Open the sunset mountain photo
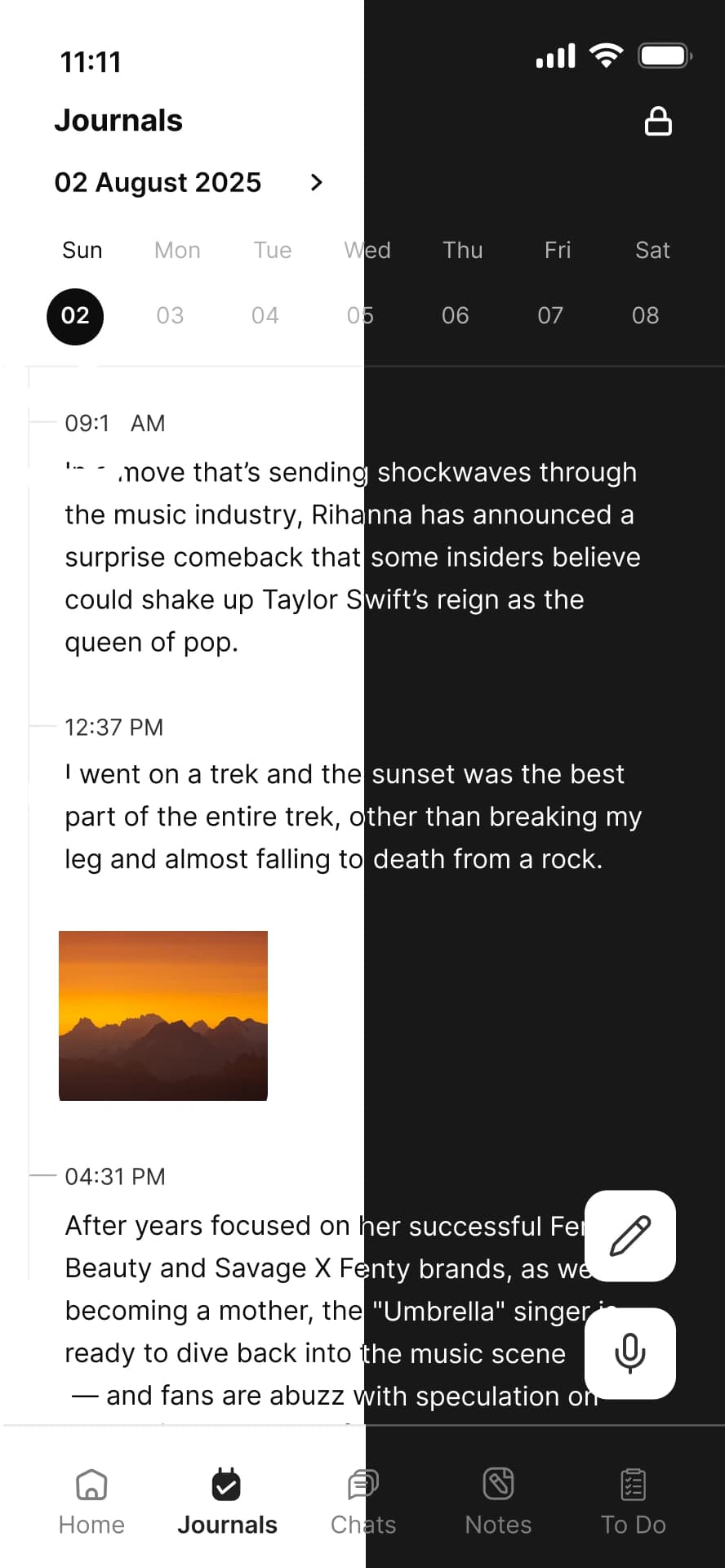This screenshot has width=725, height=1568. [163, 1015]
